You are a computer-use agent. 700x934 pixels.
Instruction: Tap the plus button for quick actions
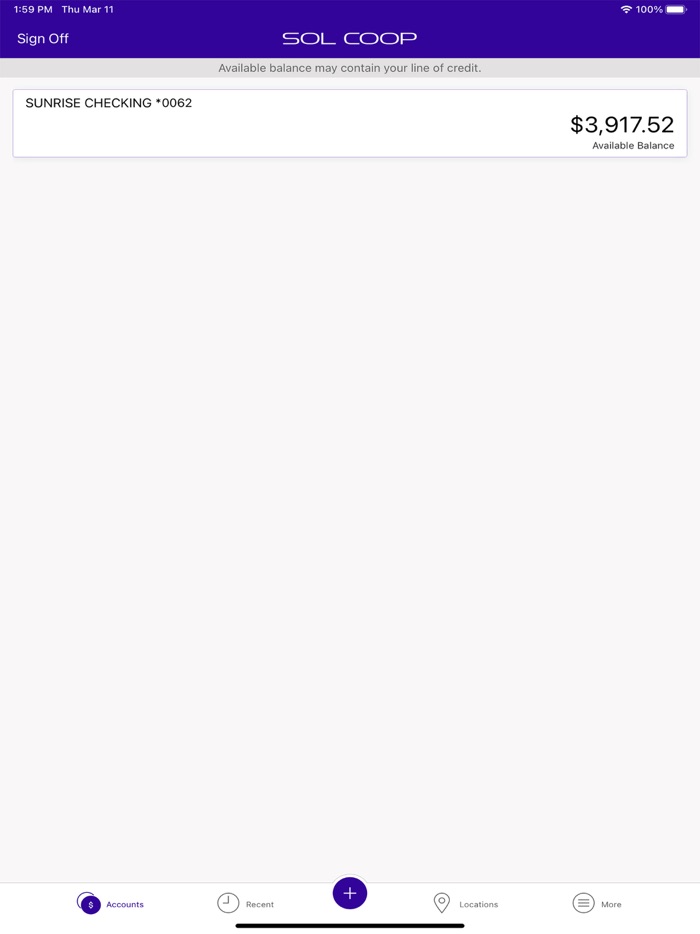tap(350, 893)
